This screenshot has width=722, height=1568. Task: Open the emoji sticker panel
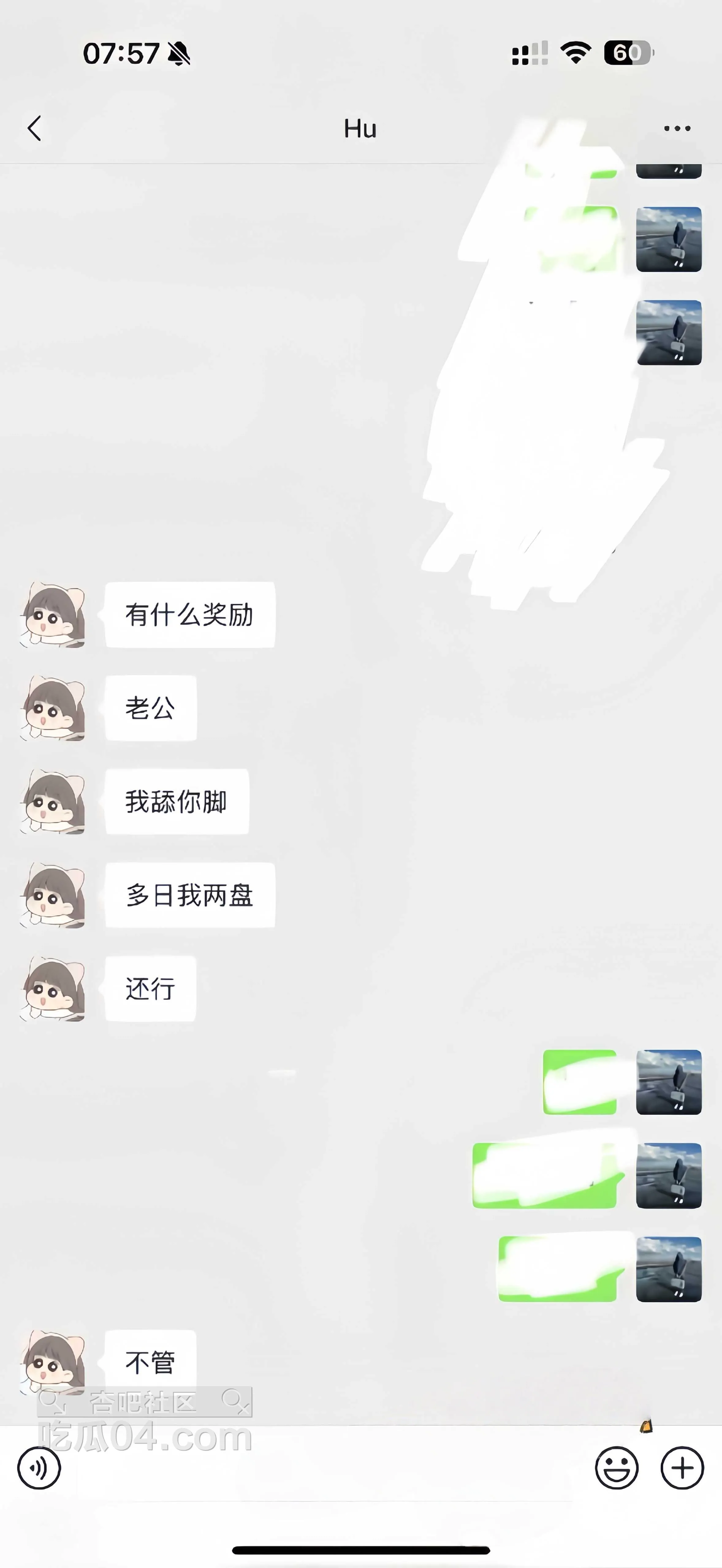click(617, 1468)
